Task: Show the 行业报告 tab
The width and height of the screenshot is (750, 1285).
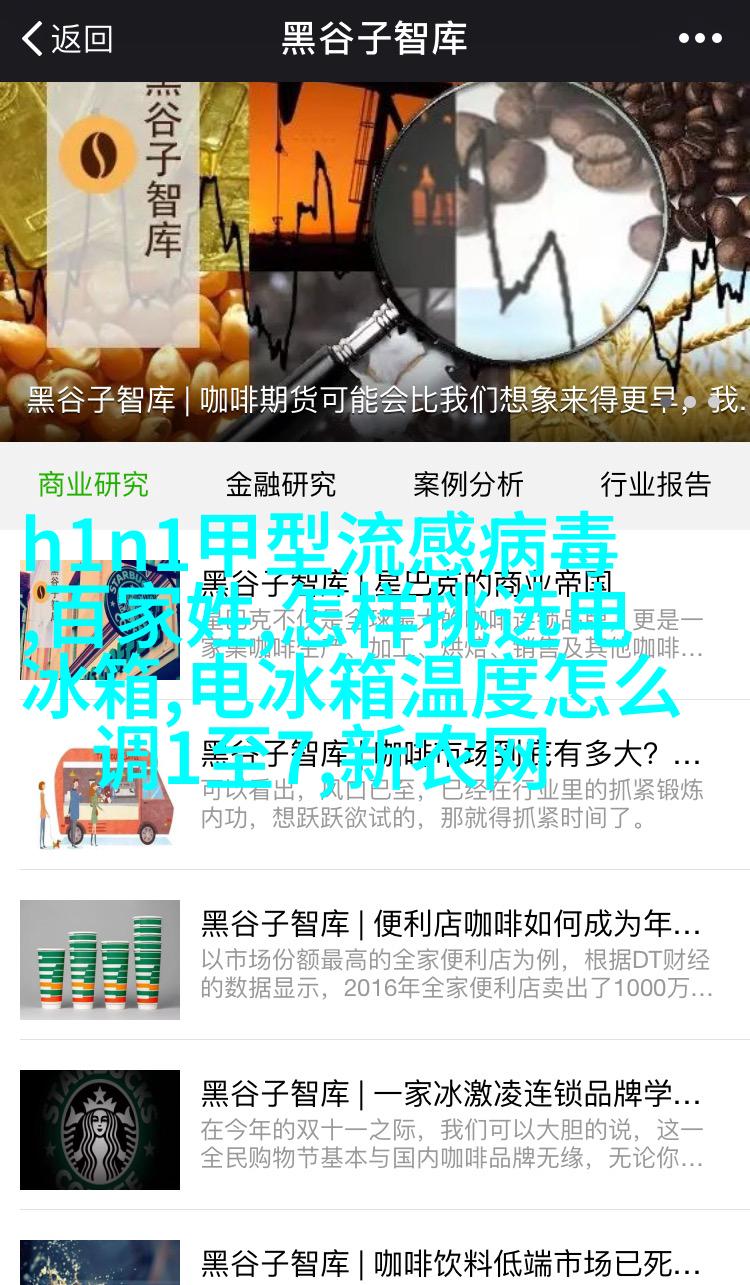Action: (x=656, y=485)
